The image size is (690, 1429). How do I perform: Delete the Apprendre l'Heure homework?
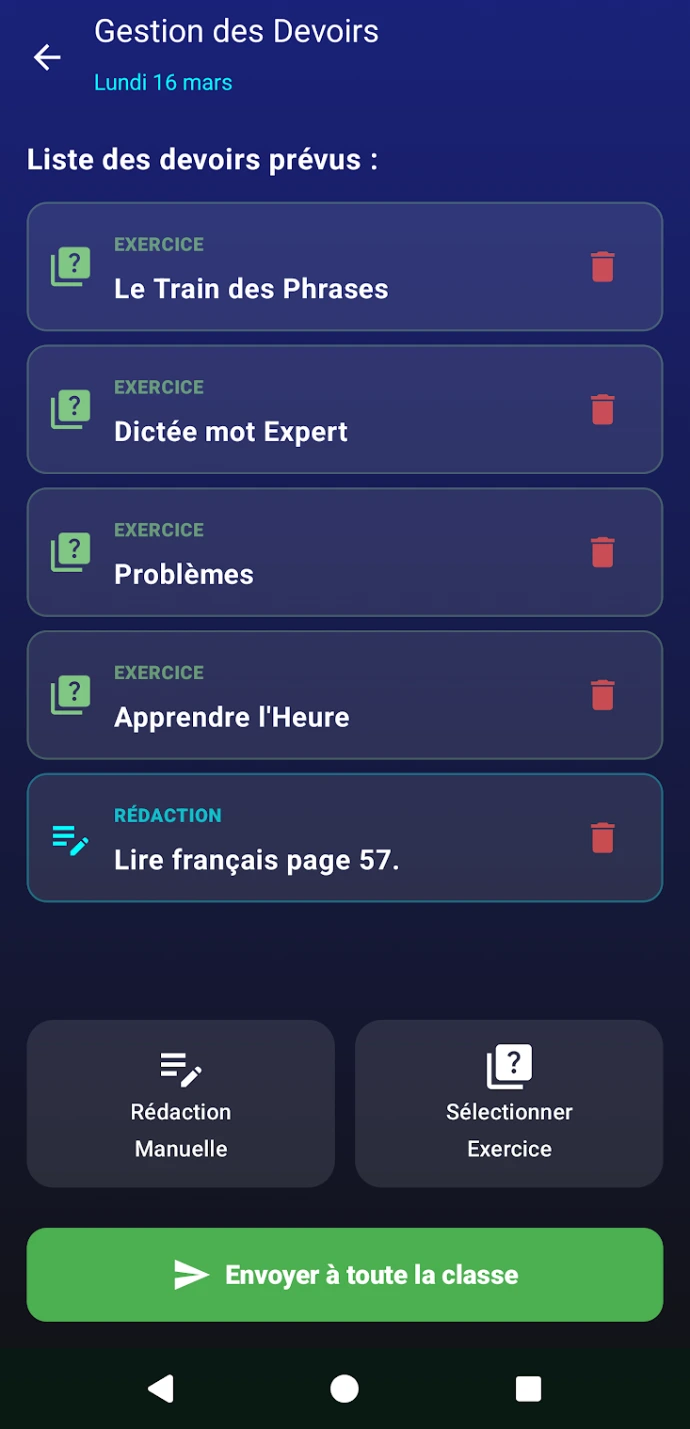pyautogui.click(x=602, y=695)
